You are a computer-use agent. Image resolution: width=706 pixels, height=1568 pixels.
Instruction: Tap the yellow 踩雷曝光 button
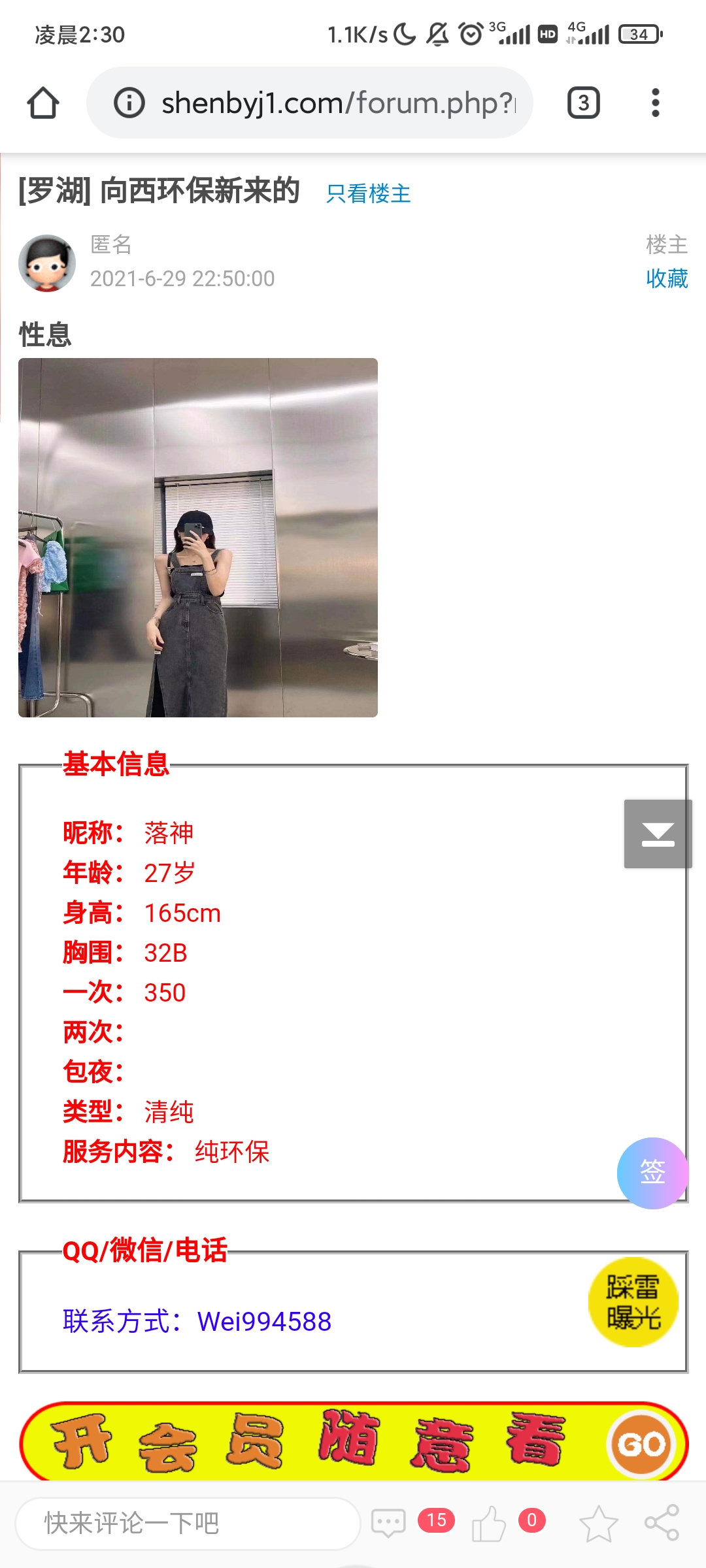[633, 1301]
